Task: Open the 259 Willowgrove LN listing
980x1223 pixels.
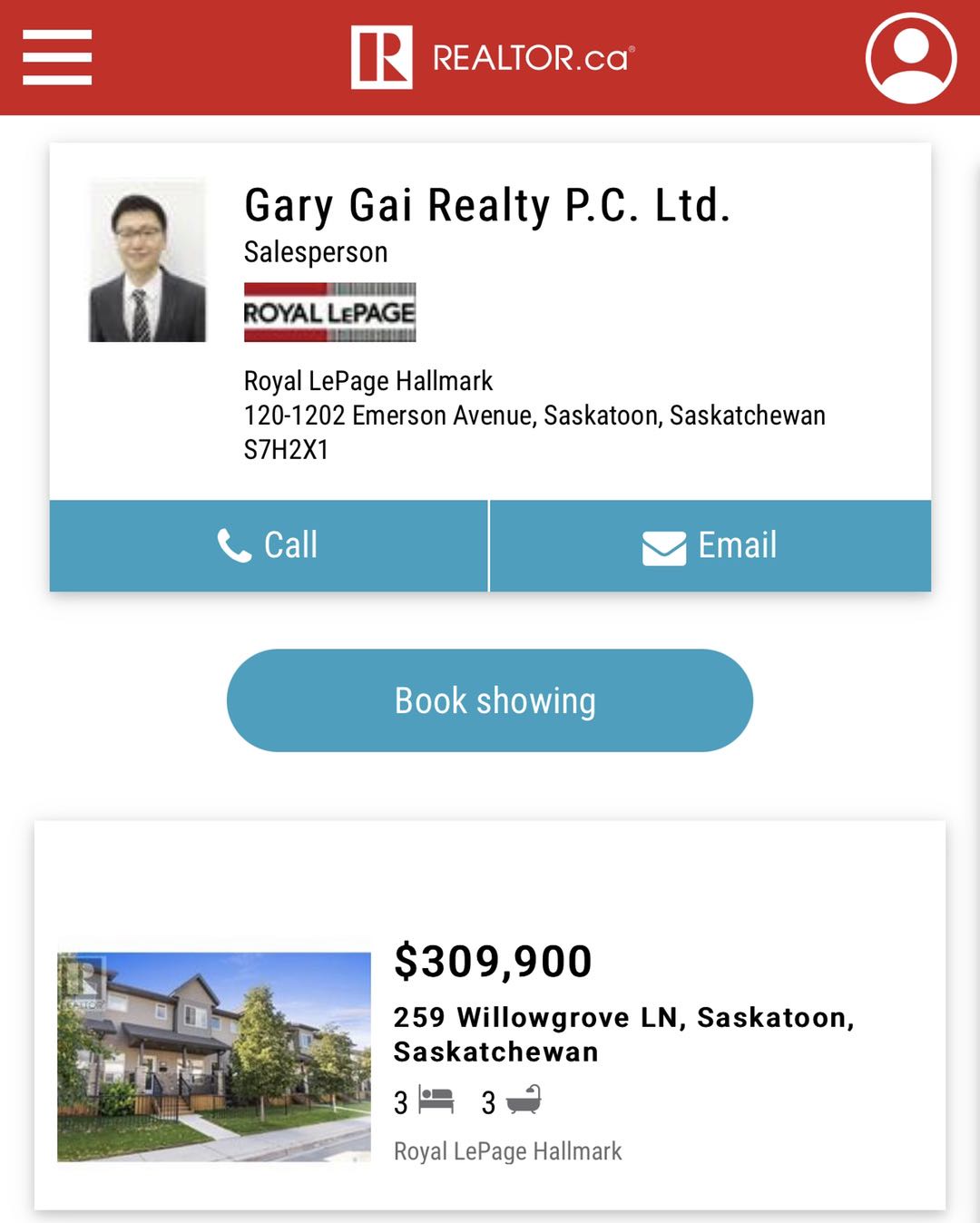Action: click(622, 1034)
